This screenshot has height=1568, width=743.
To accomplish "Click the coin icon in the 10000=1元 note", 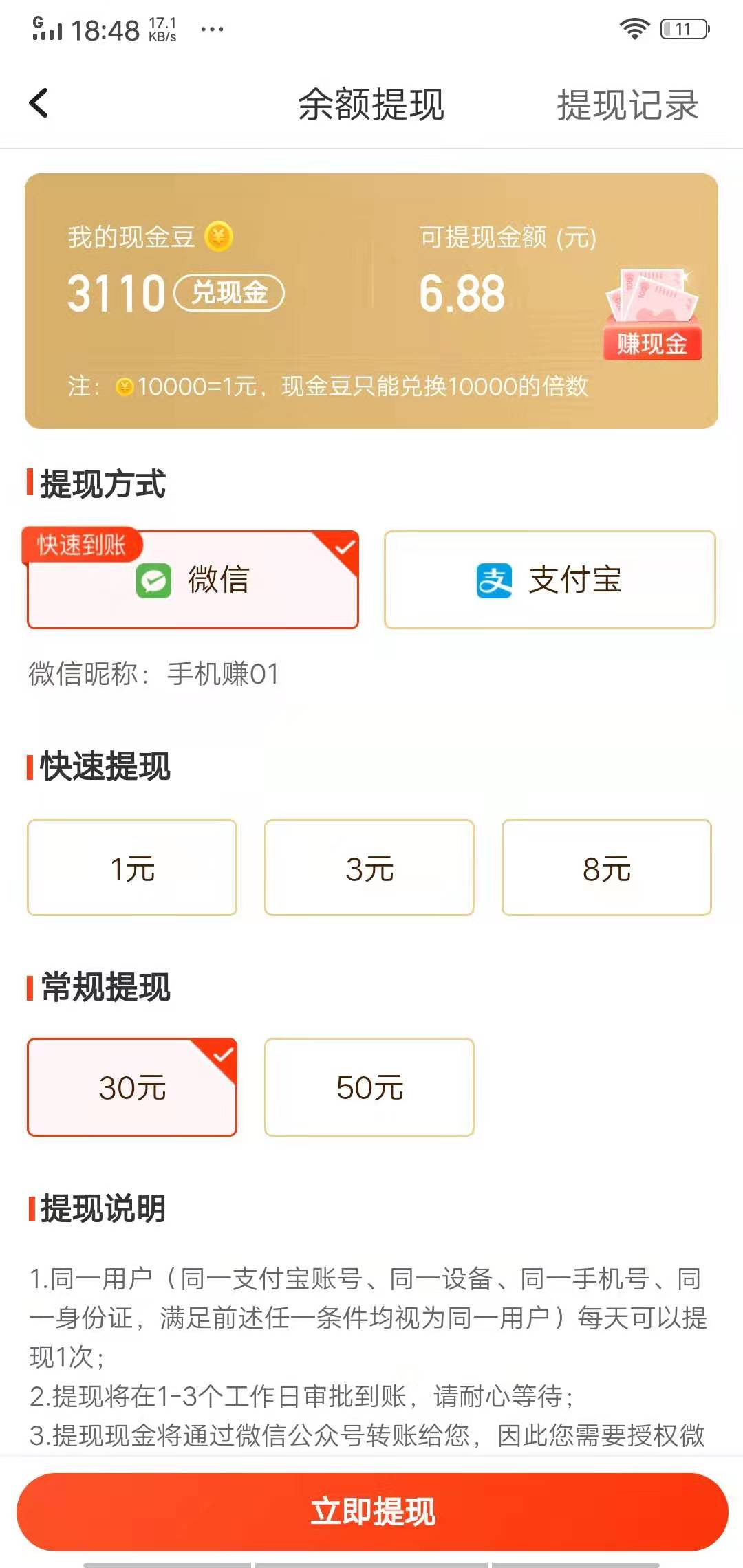I will pyautogui.click(x=122, y=387).
